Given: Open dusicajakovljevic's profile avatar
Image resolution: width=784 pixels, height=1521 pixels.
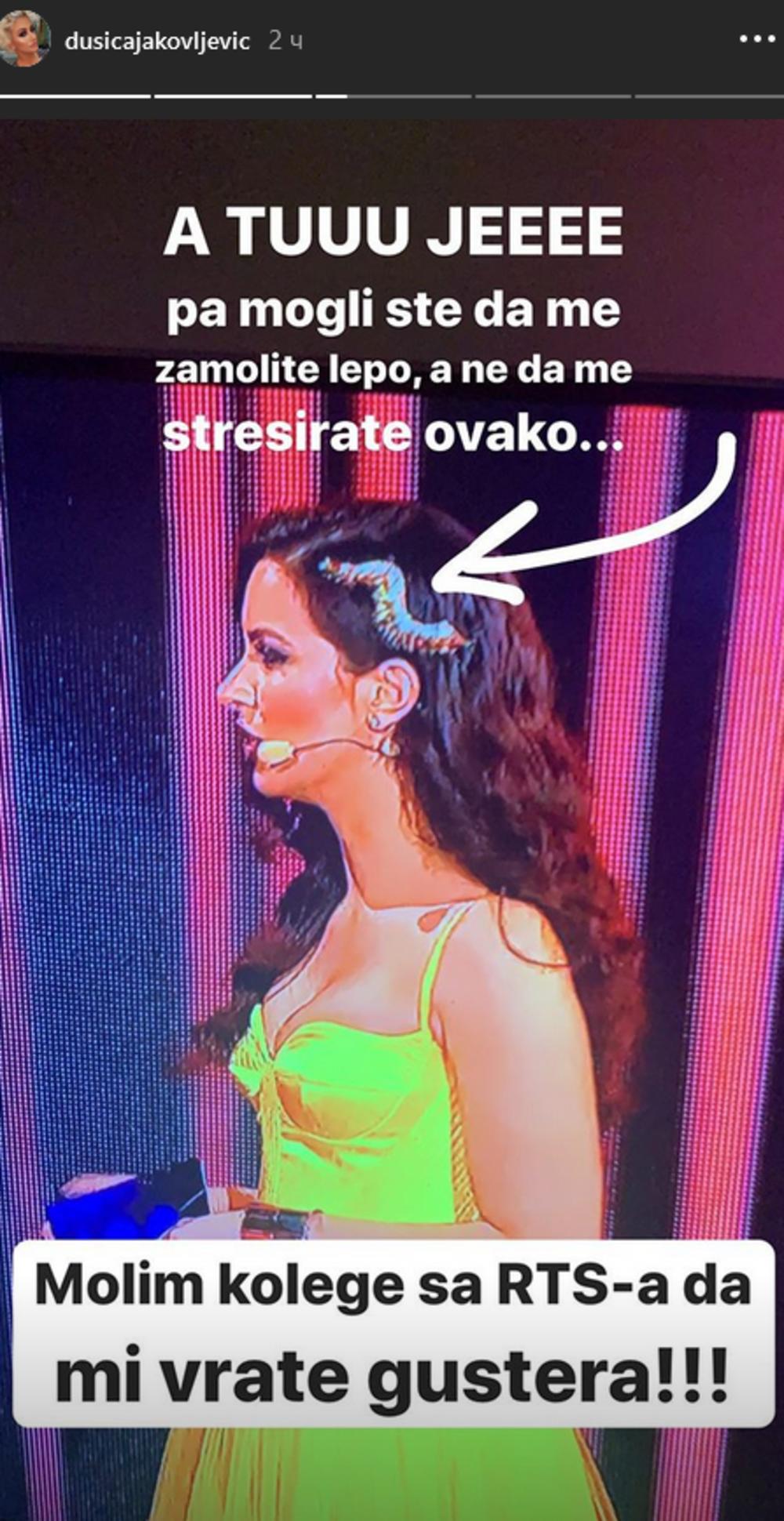Looking at the screenshot, I should coord(24,39).
